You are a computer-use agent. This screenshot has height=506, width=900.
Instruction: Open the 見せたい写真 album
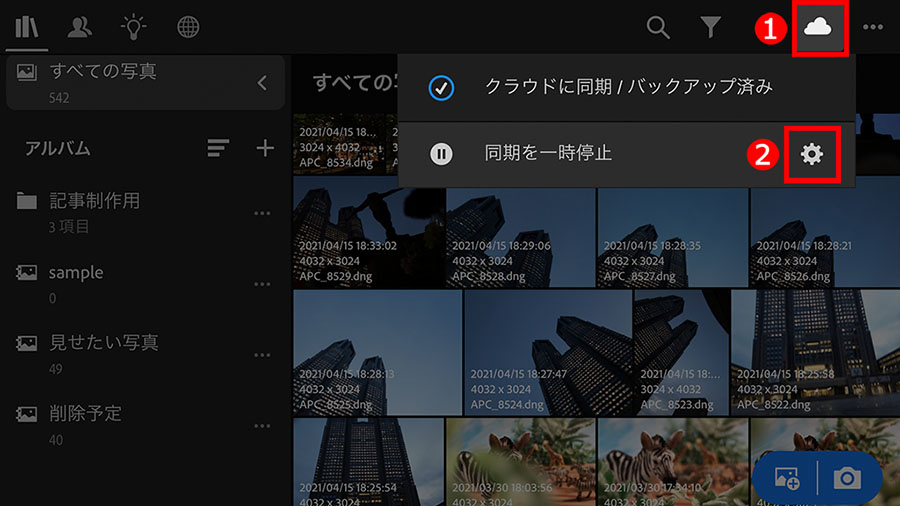coord(103,342)
